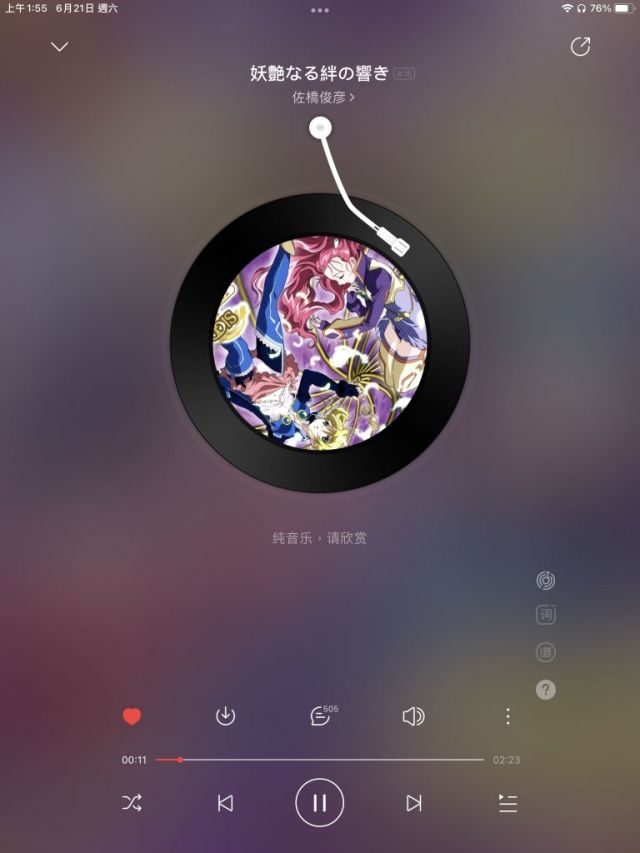The height and width of the screenshot is (853, 640).
Task: Seek to the middle of the progress bar
Action: [x=320, y=760]
